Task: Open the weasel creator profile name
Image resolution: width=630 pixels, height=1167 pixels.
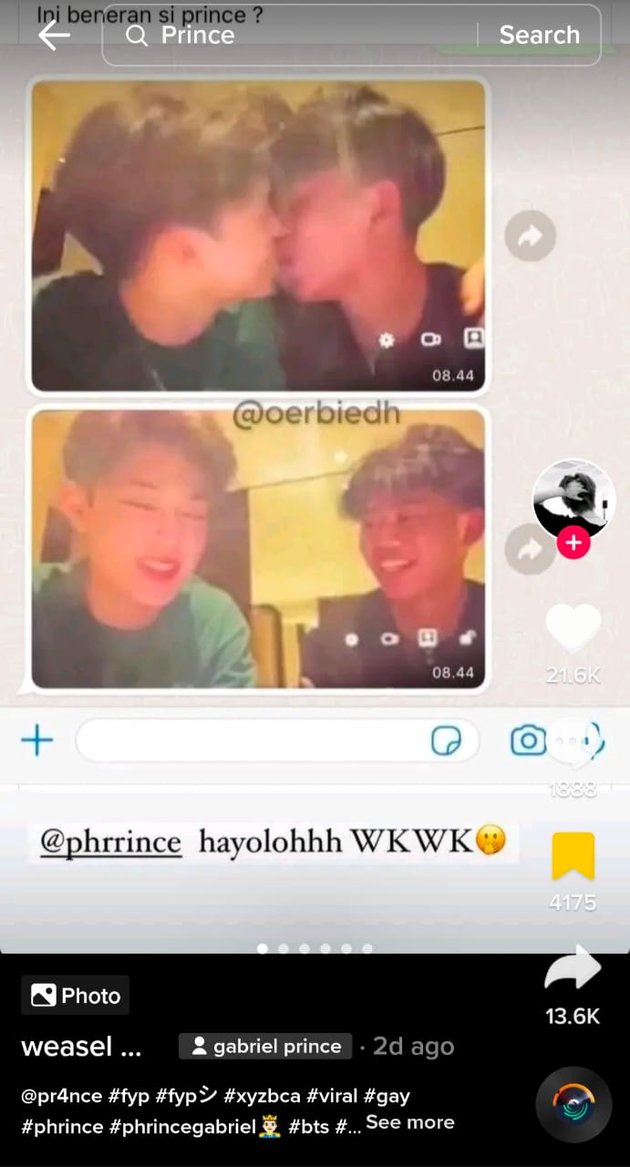Action: [81, 1047]
